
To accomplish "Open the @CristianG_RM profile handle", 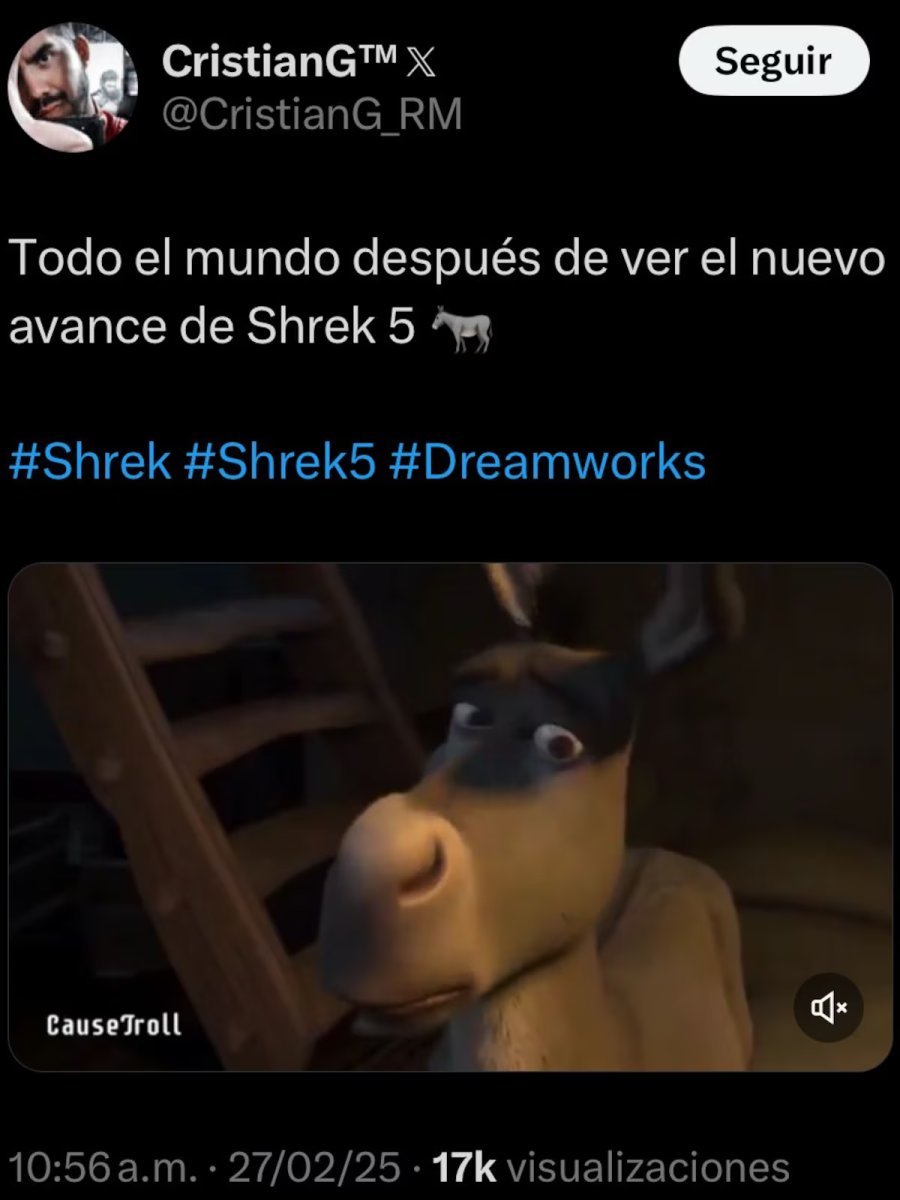I will tap(311, 116).
